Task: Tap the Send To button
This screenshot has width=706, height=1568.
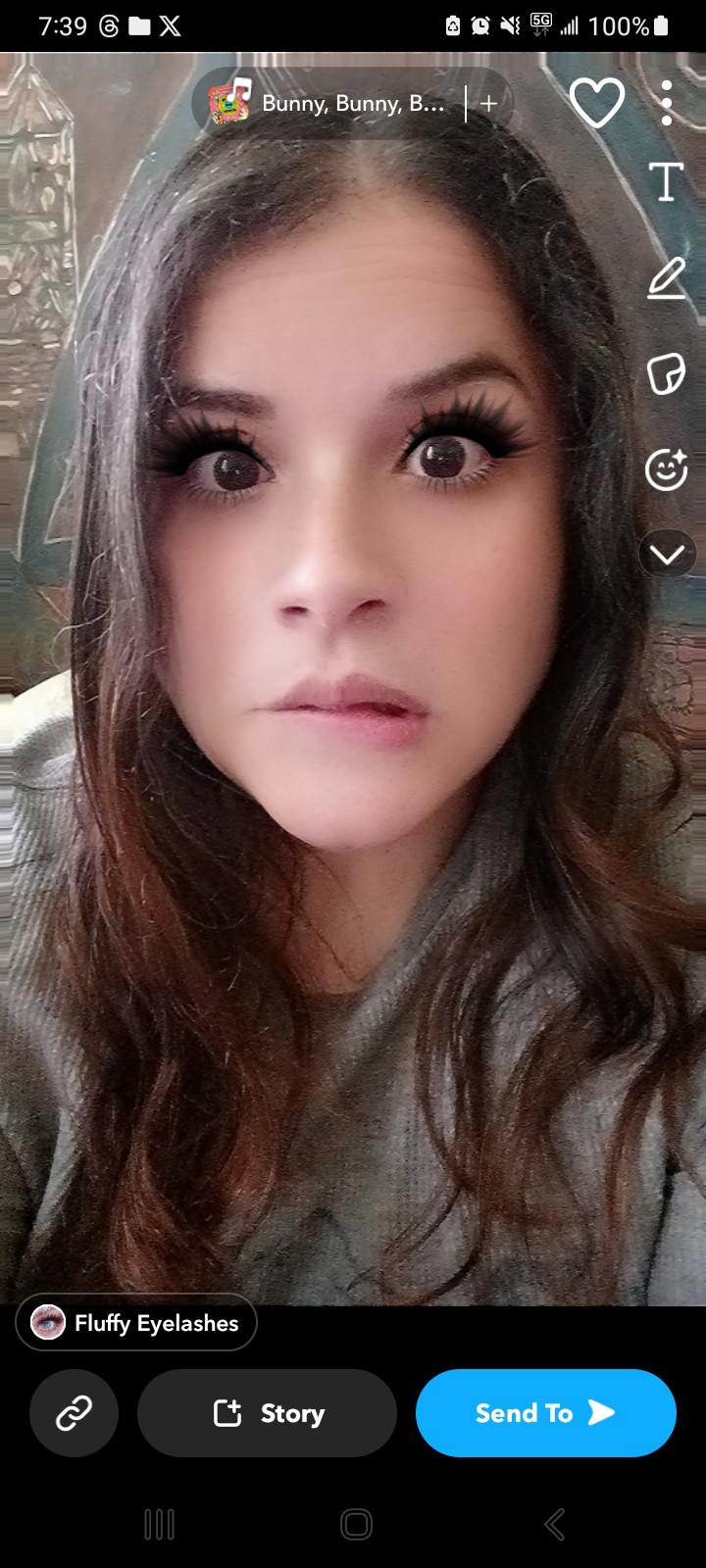Action: pos(545,1413)
